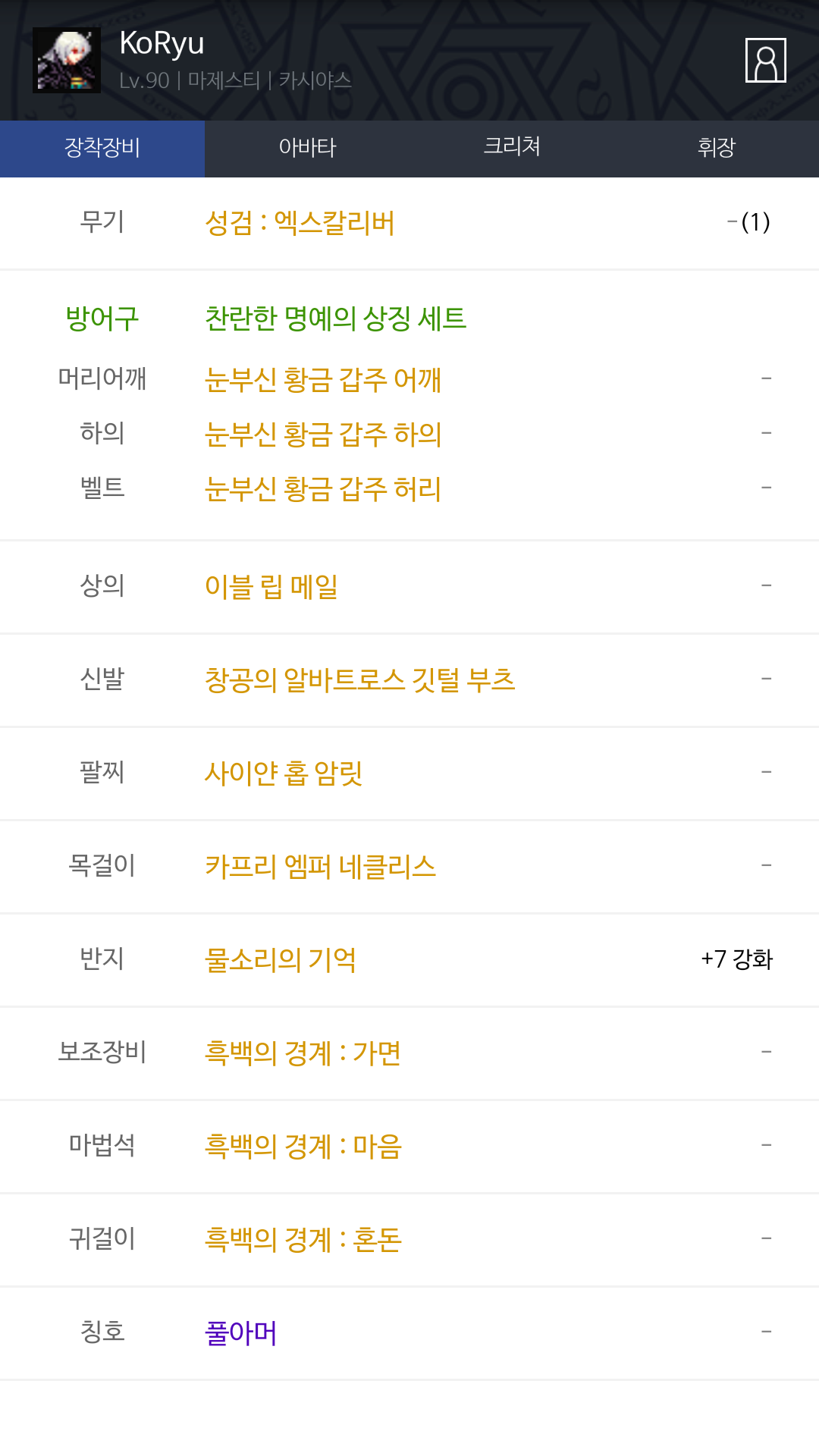819x1456 pixels.
Task: Open the profile icon in header
Action: click(765, 60)
